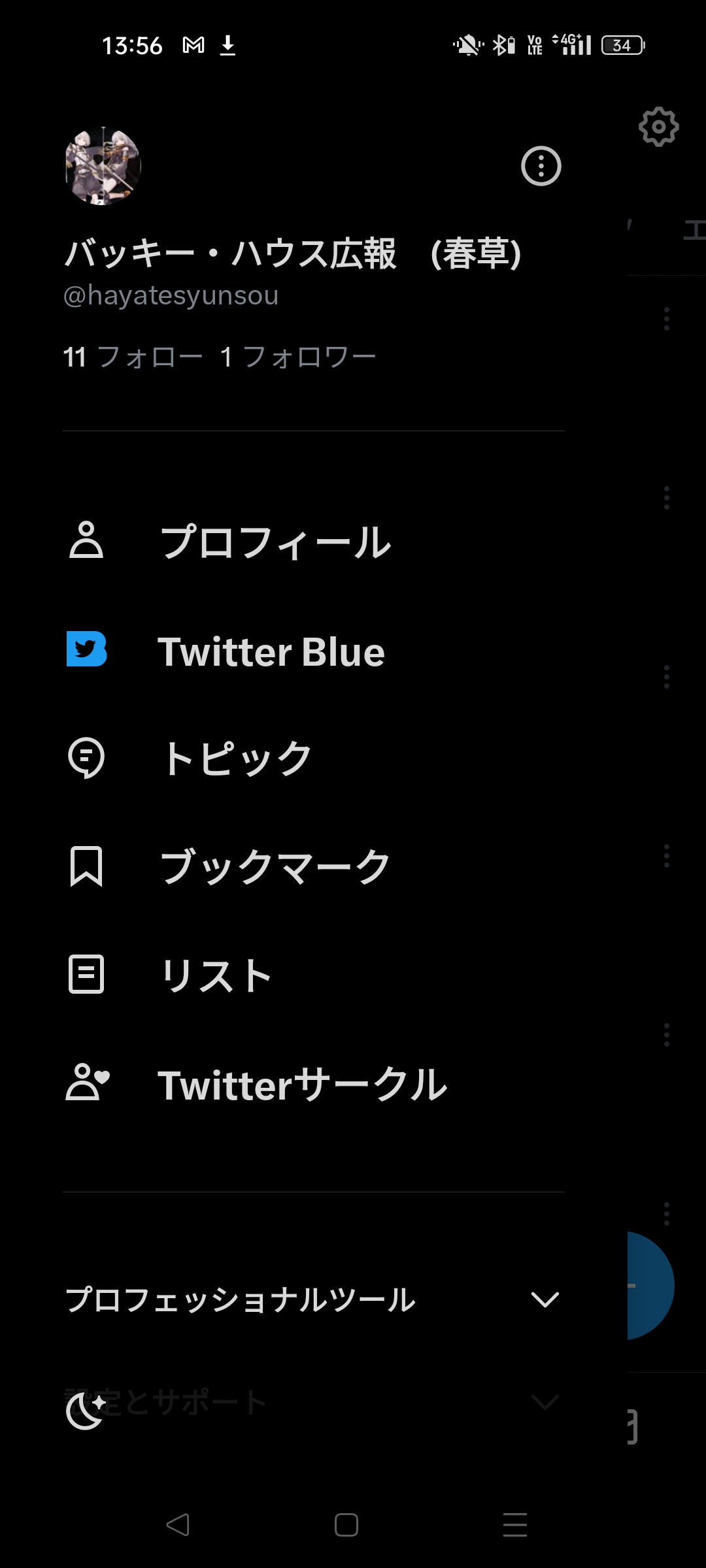
Task: Open ブックマーク
Action: 275,867
